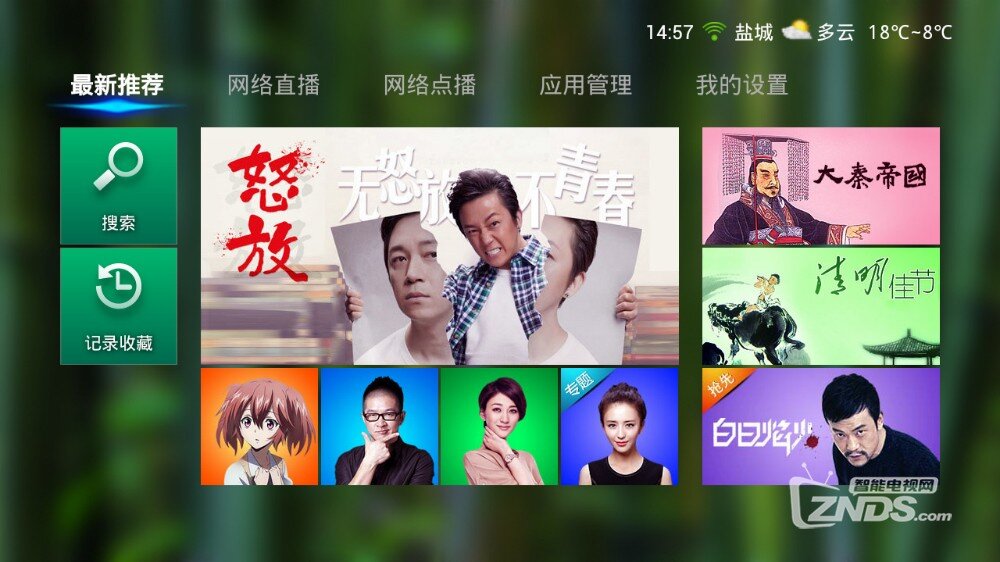Open the 搜索 search tile
This screenshot has height=562, width=1000.
[x=118, y=186]
